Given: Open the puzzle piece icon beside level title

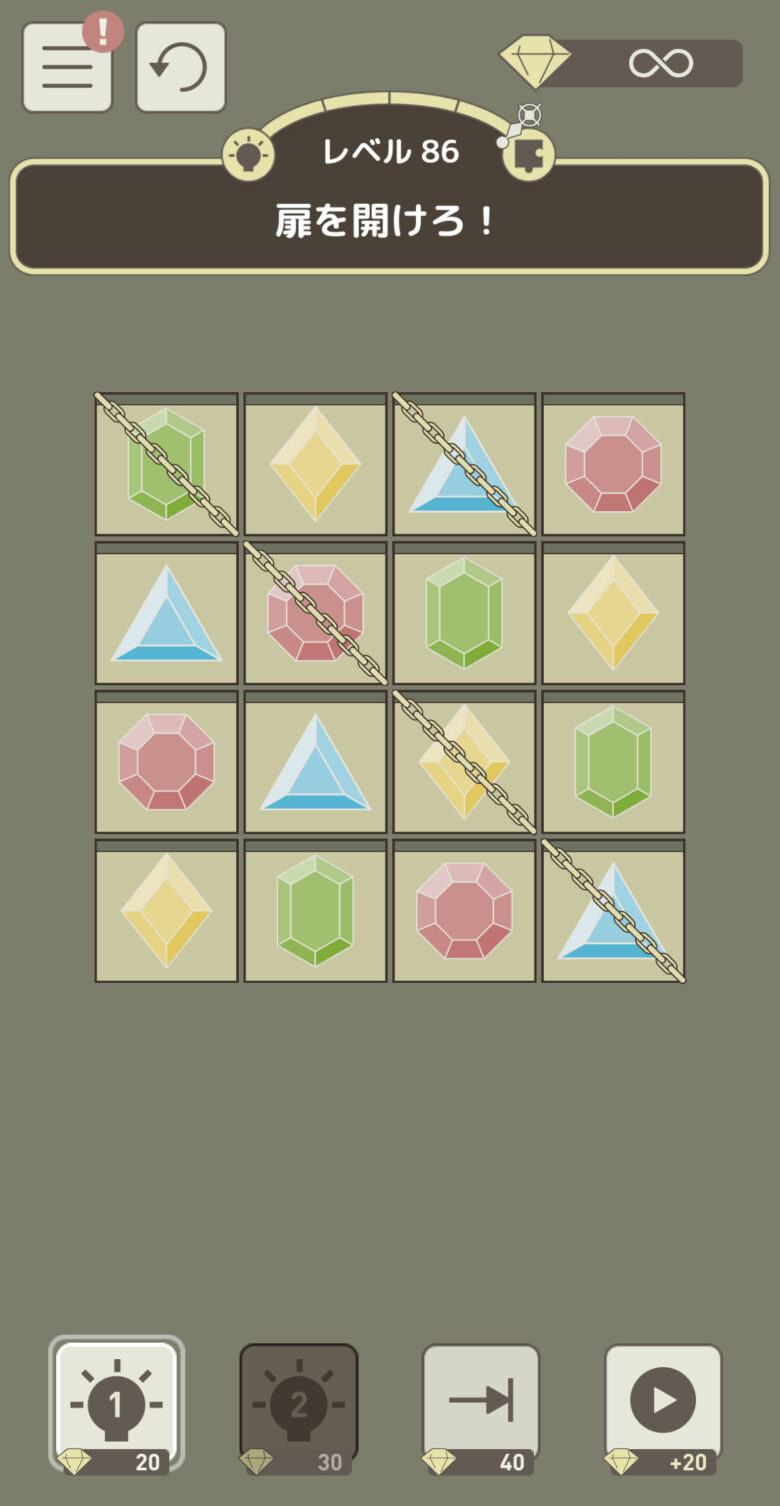Looking at the screenshot, I should point(527,155).
